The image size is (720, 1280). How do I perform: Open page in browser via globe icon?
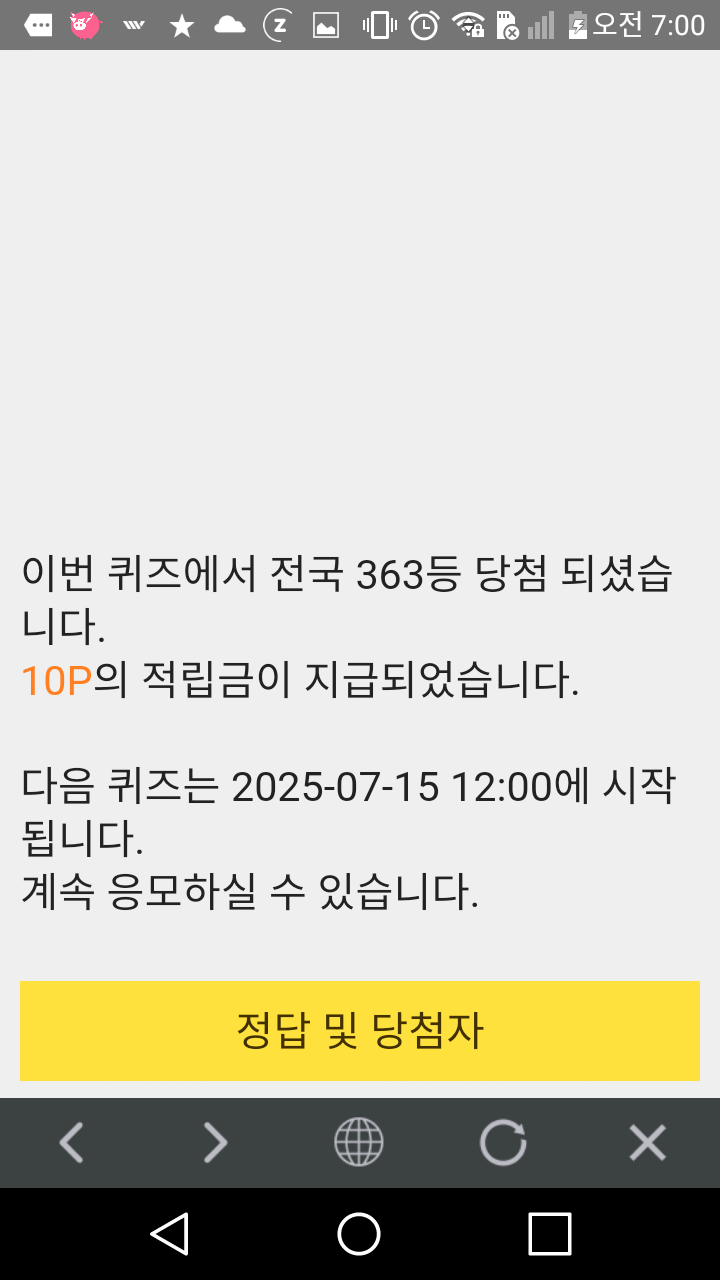pyautogui.click(x=359, y=1142)
